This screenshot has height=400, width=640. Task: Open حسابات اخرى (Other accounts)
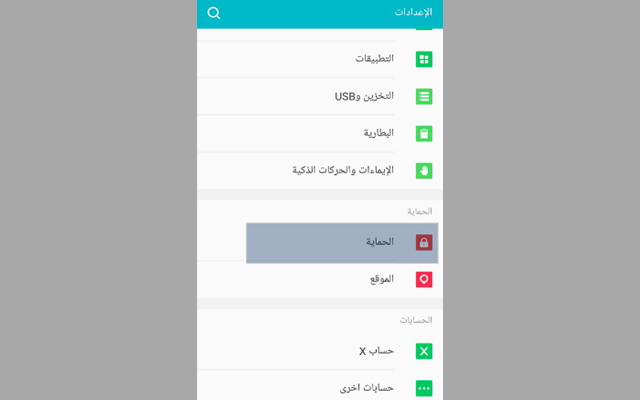click(x=367, y=387)
